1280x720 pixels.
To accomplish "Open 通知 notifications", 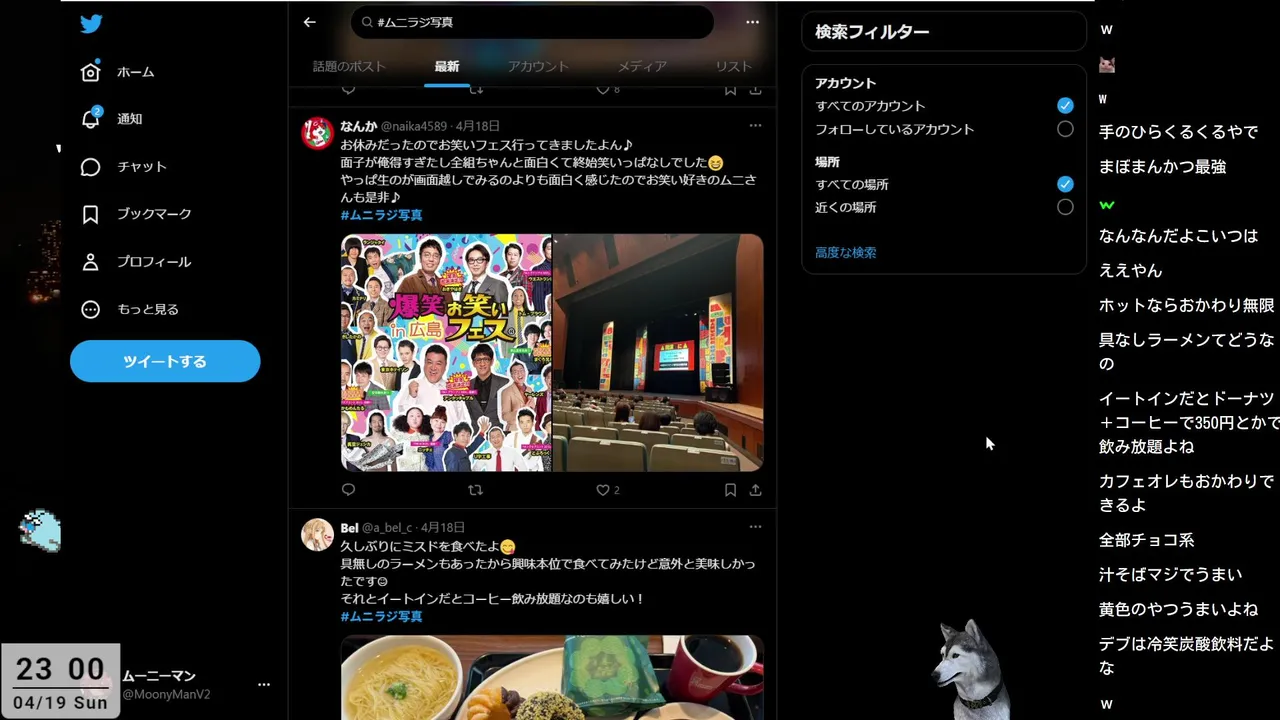I will (115, 119).
